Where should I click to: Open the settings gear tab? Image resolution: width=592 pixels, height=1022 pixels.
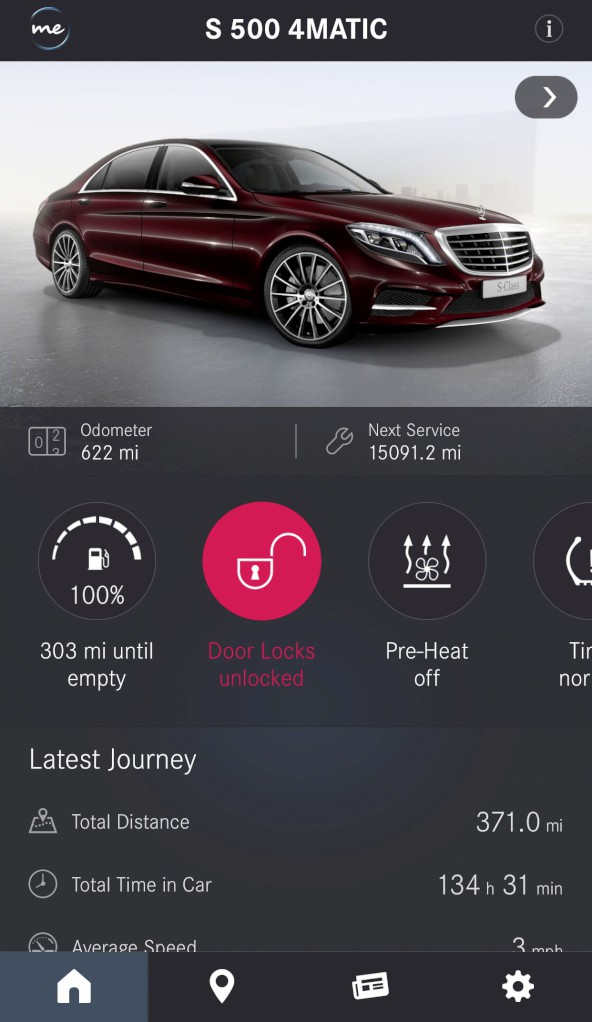518,987
